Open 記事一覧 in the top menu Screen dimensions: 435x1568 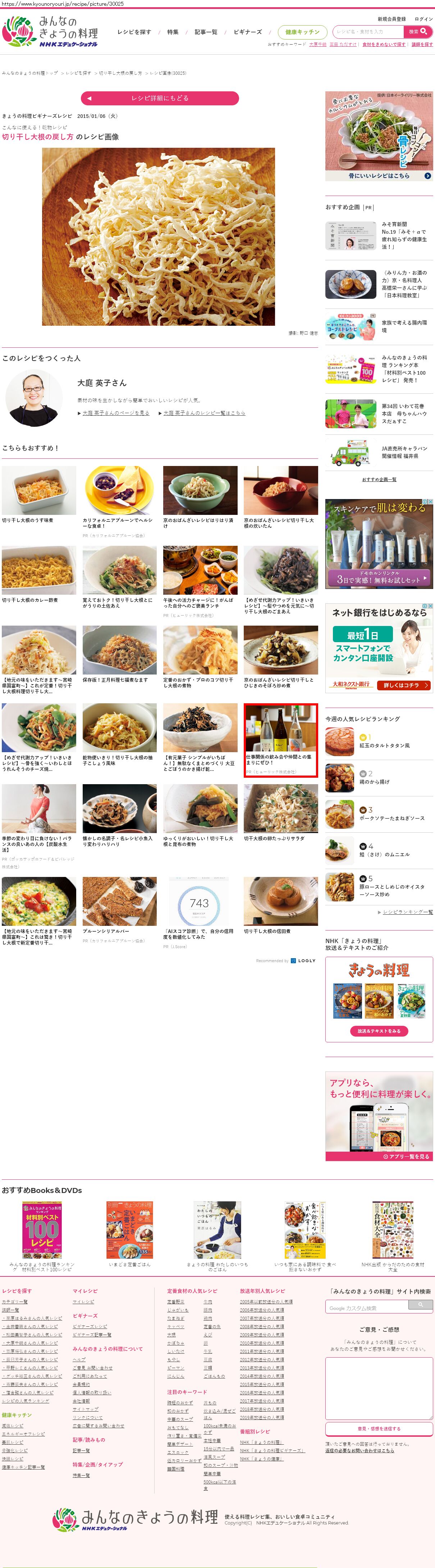(x=206, y=32)
